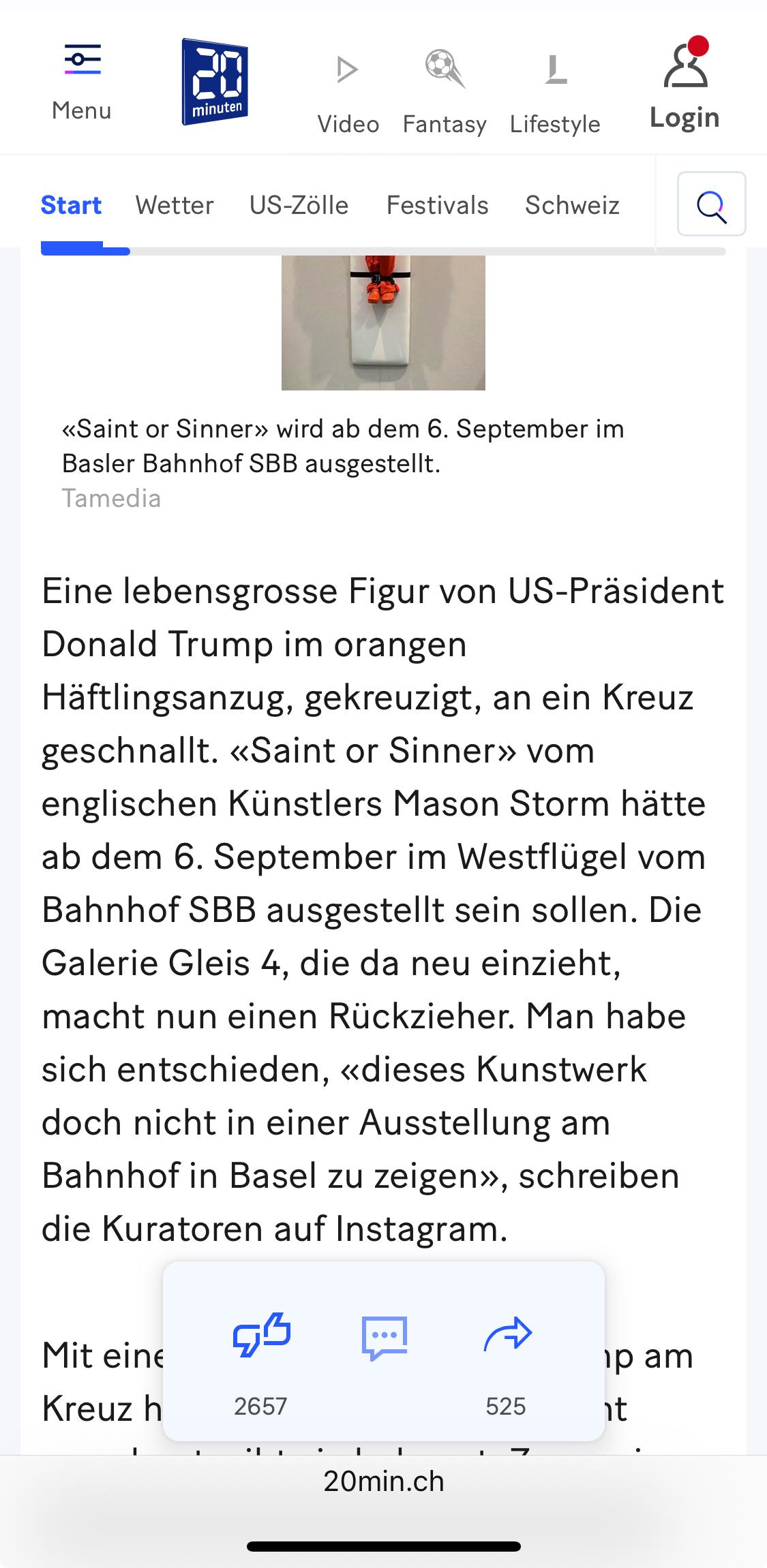
Task: Open the Menu drawer
Action: [82, 82]
